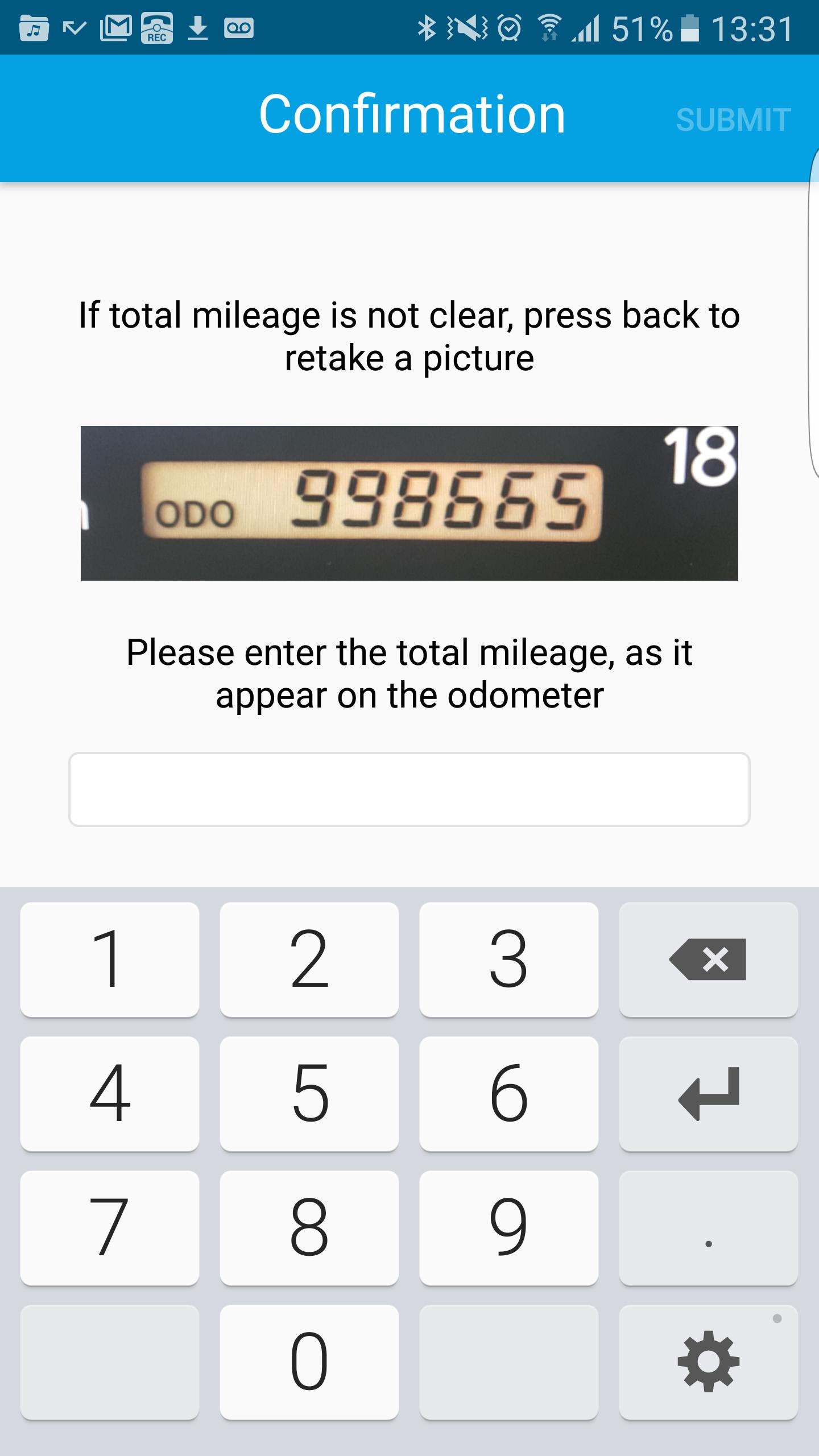Focus the total mileage input field
Image resolution: width=819 pixels, height=1456 pixels.
click(409, 789)
